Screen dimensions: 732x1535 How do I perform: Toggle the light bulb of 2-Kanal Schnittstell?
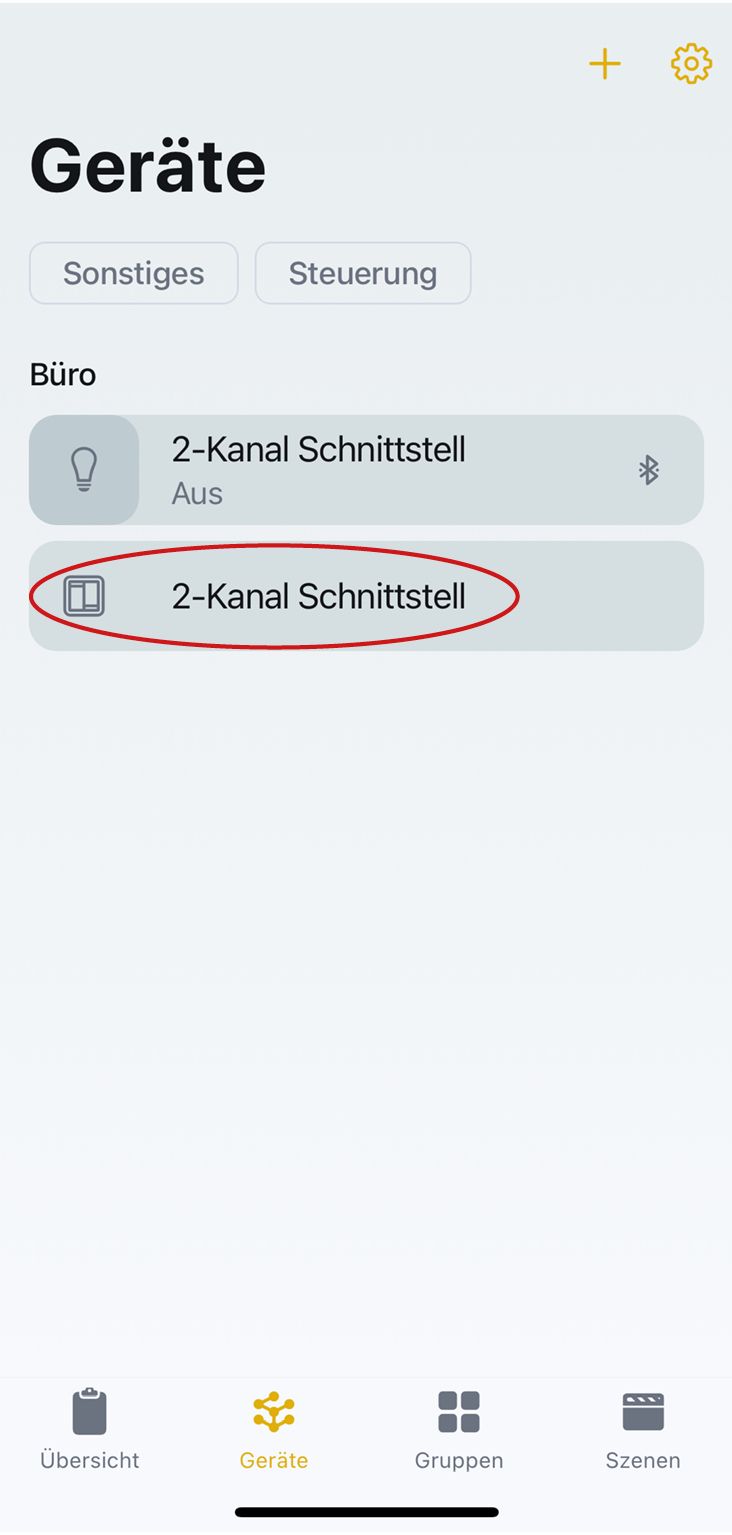(x=84, y=470)
